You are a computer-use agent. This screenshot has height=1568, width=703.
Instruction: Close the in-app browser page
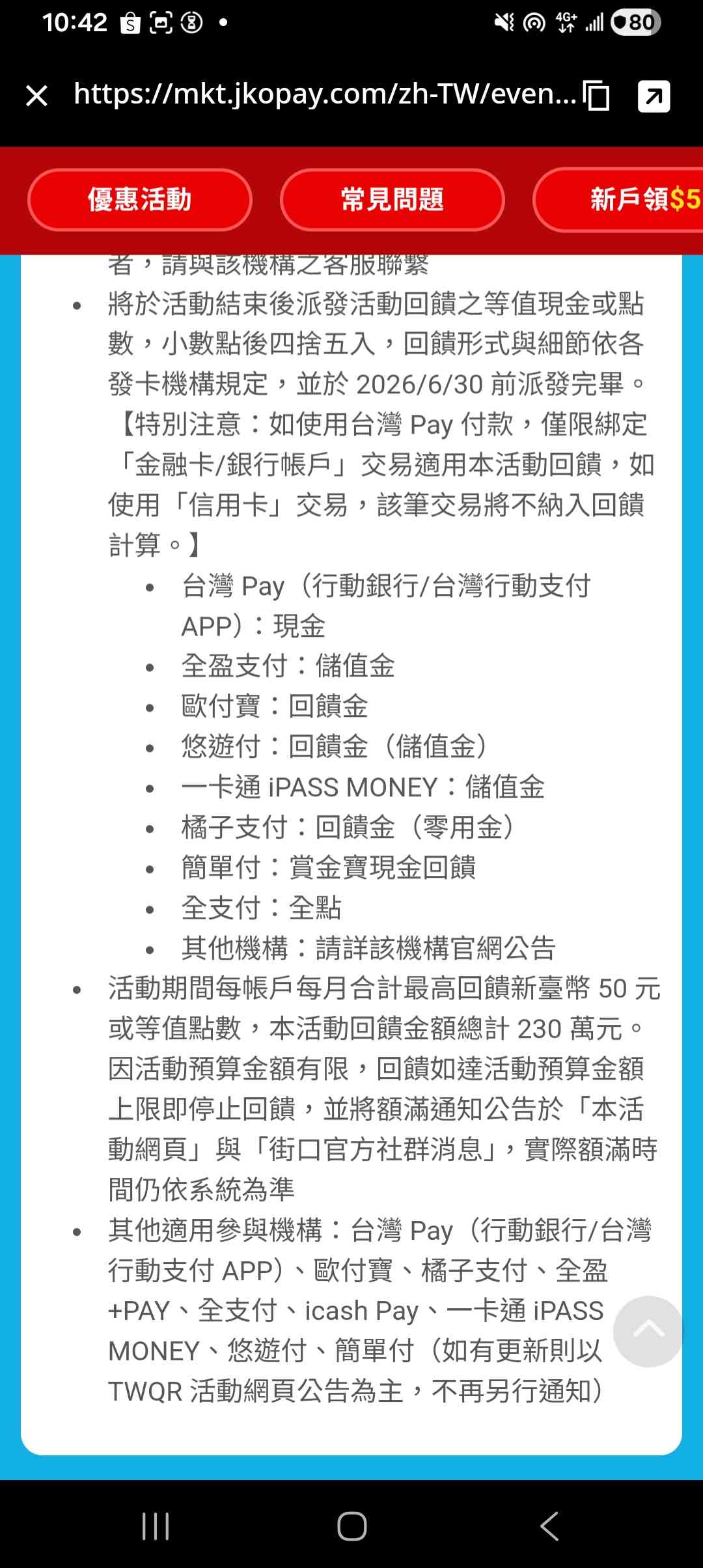click(36, 96)
